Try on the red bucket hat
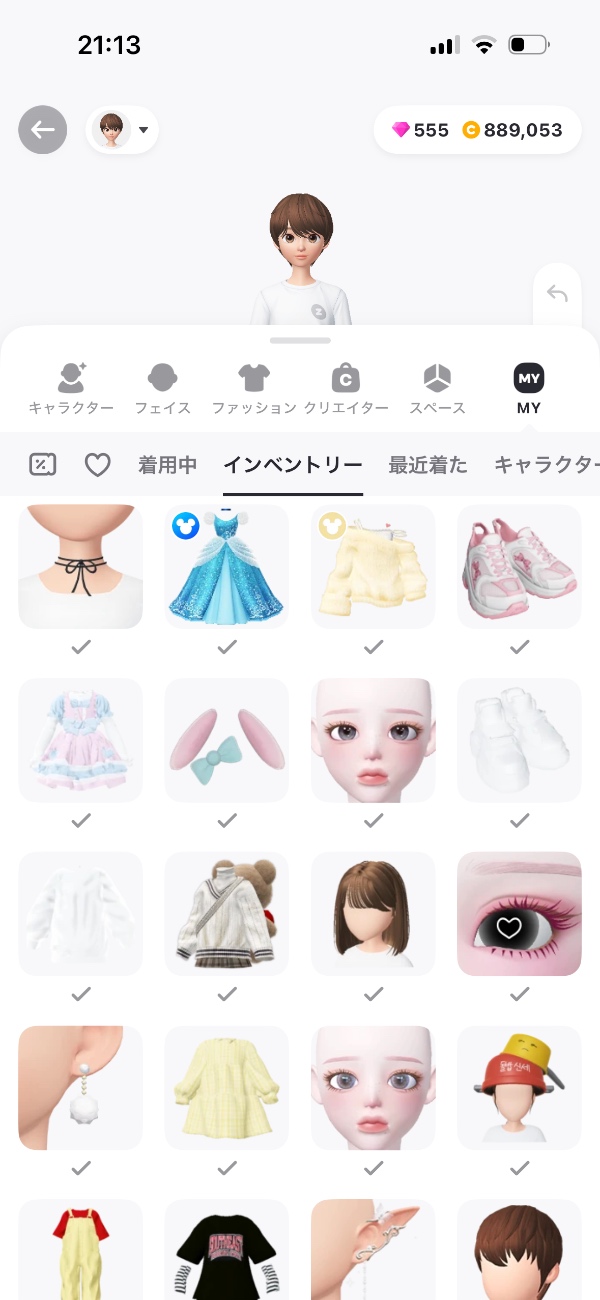The image size is (600, 1300). coord(519,1087)
